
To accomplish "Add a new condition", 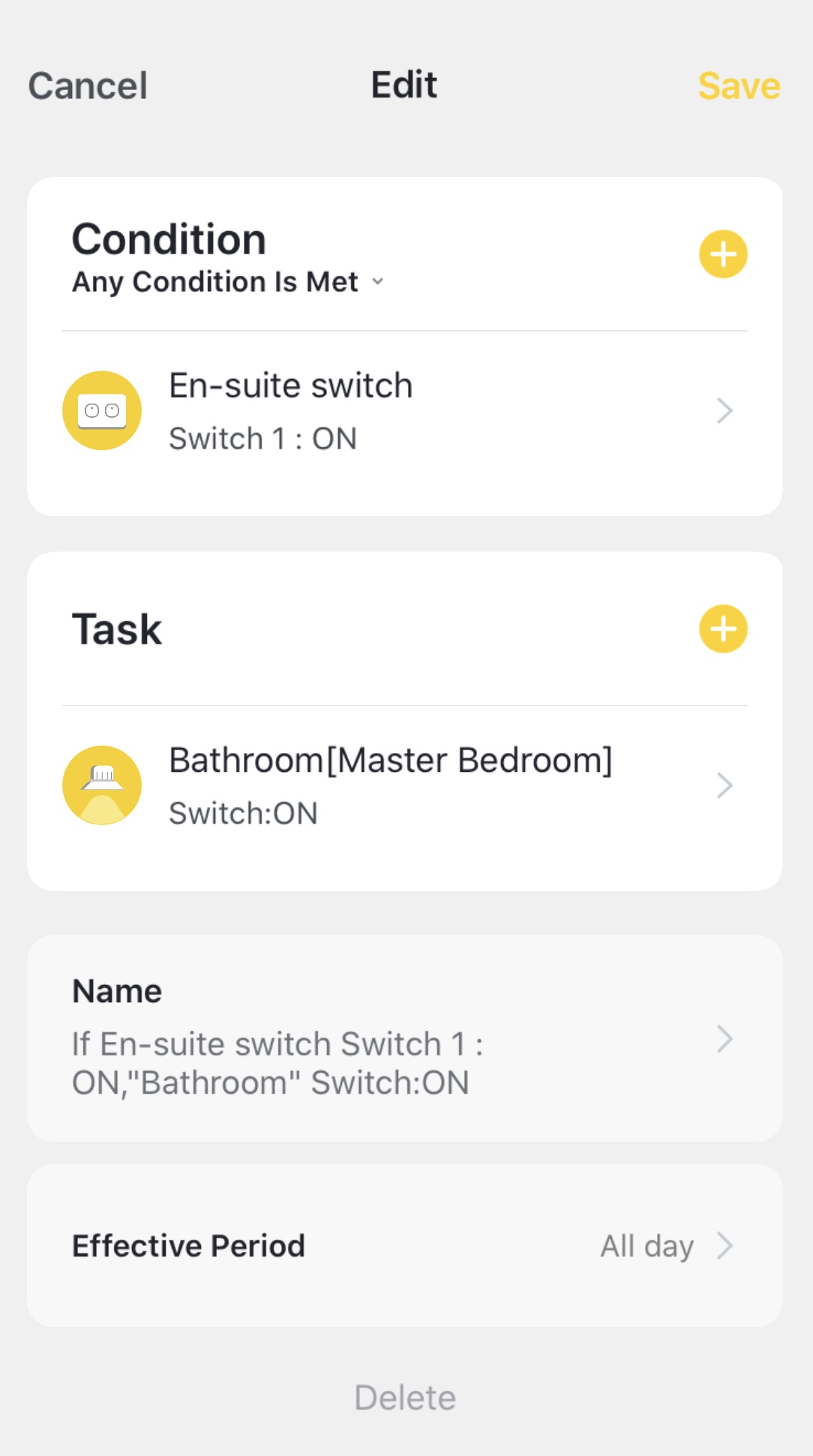I will coord(723,254).
